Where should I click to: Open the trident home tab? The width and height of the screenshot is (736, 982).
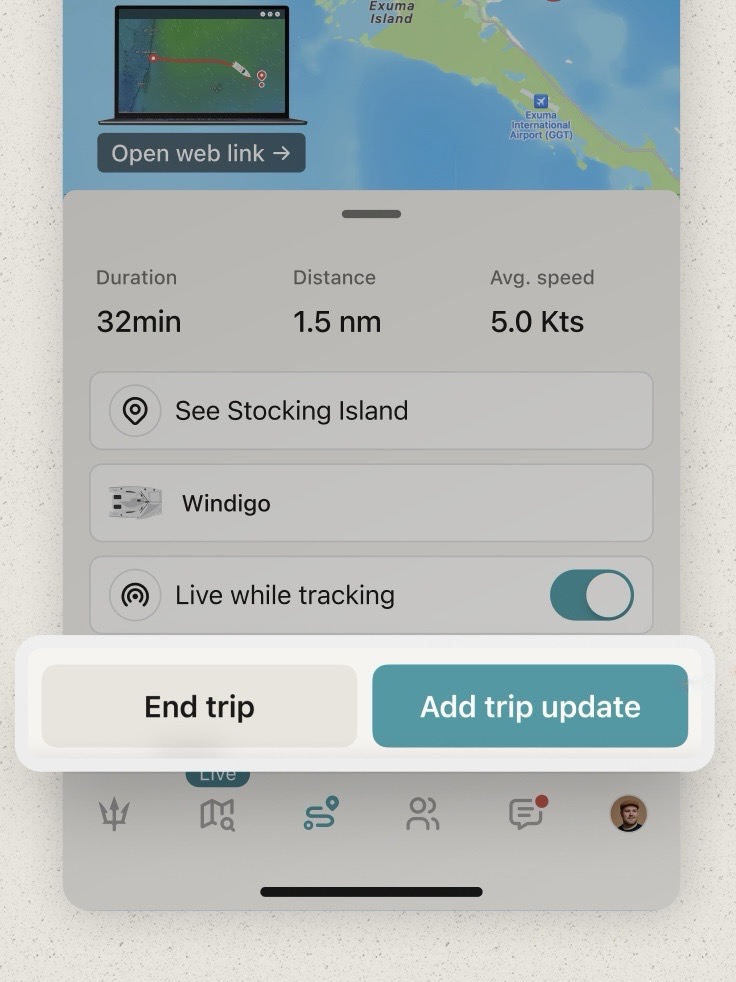coord(114,815)
